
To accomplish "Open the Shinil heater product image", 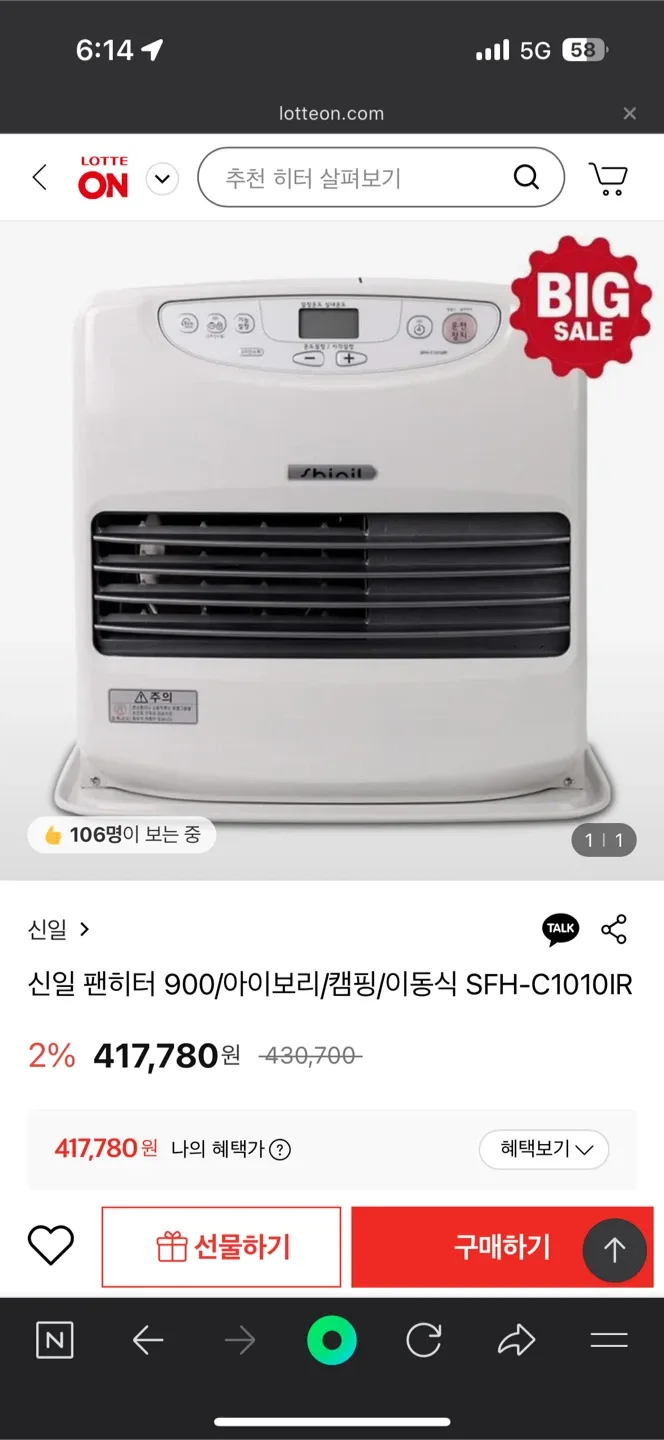I will tap(331, 550).
